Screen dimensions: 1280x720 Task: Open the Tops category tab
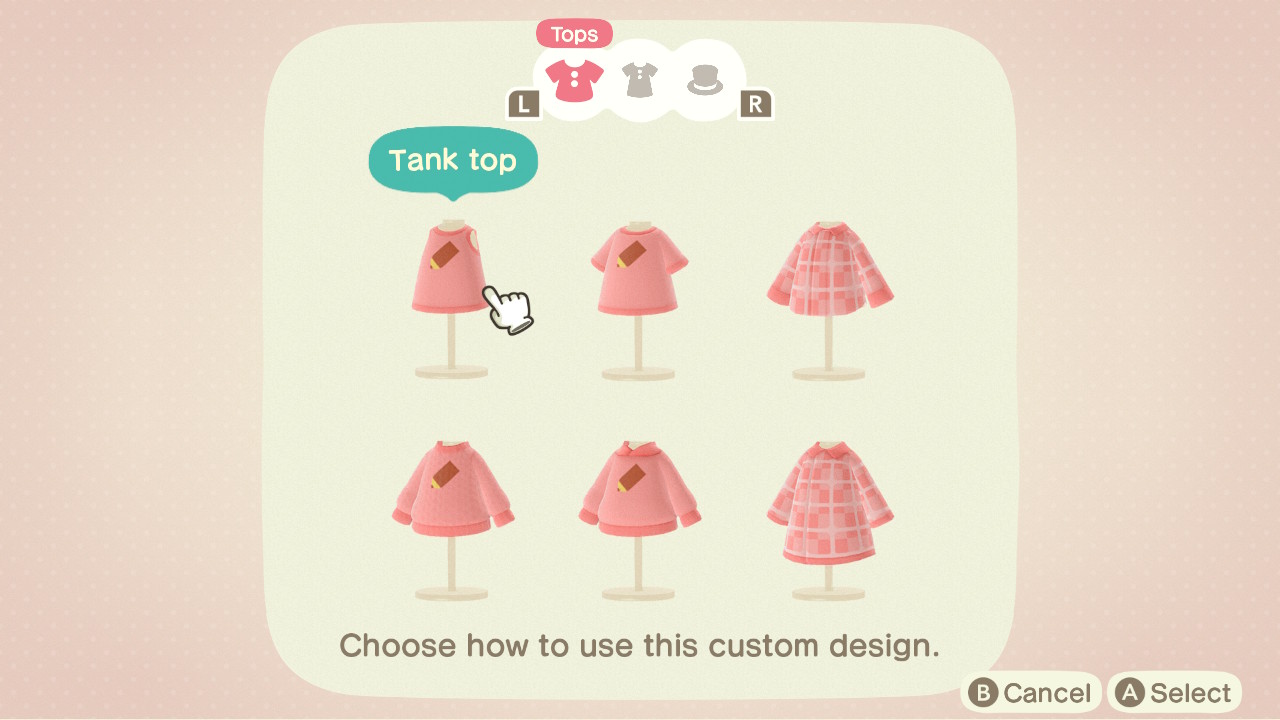pyautogui.click(x=574, y=80)
